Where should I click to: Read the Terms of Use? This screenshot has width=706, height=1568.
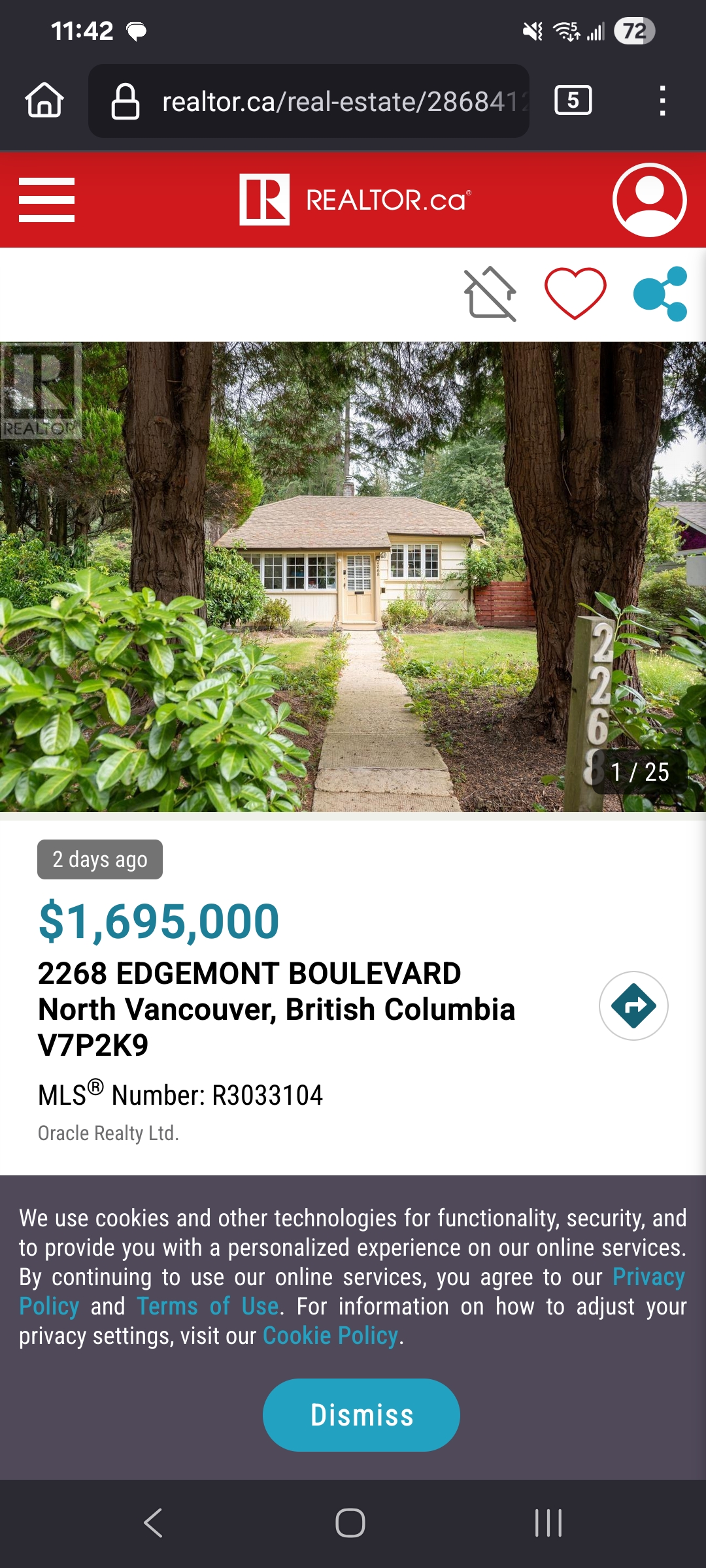208,1306
